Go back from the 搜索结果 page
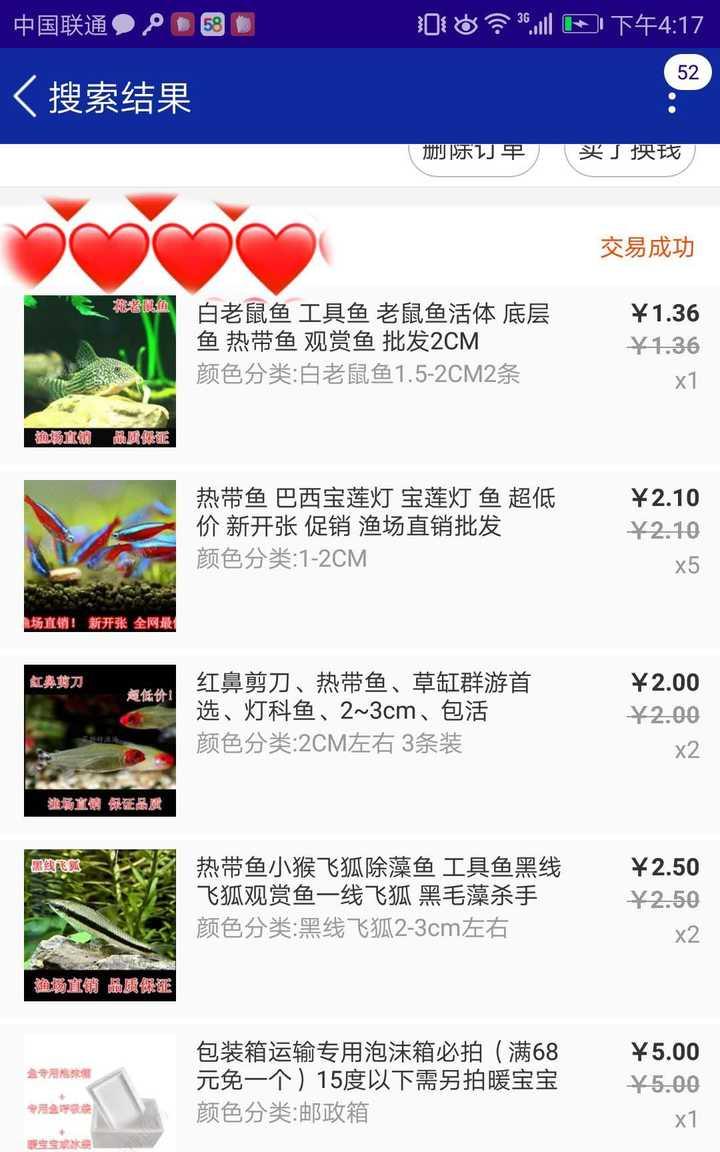This screenshot has height=1152, width=720. click(26, 97)
